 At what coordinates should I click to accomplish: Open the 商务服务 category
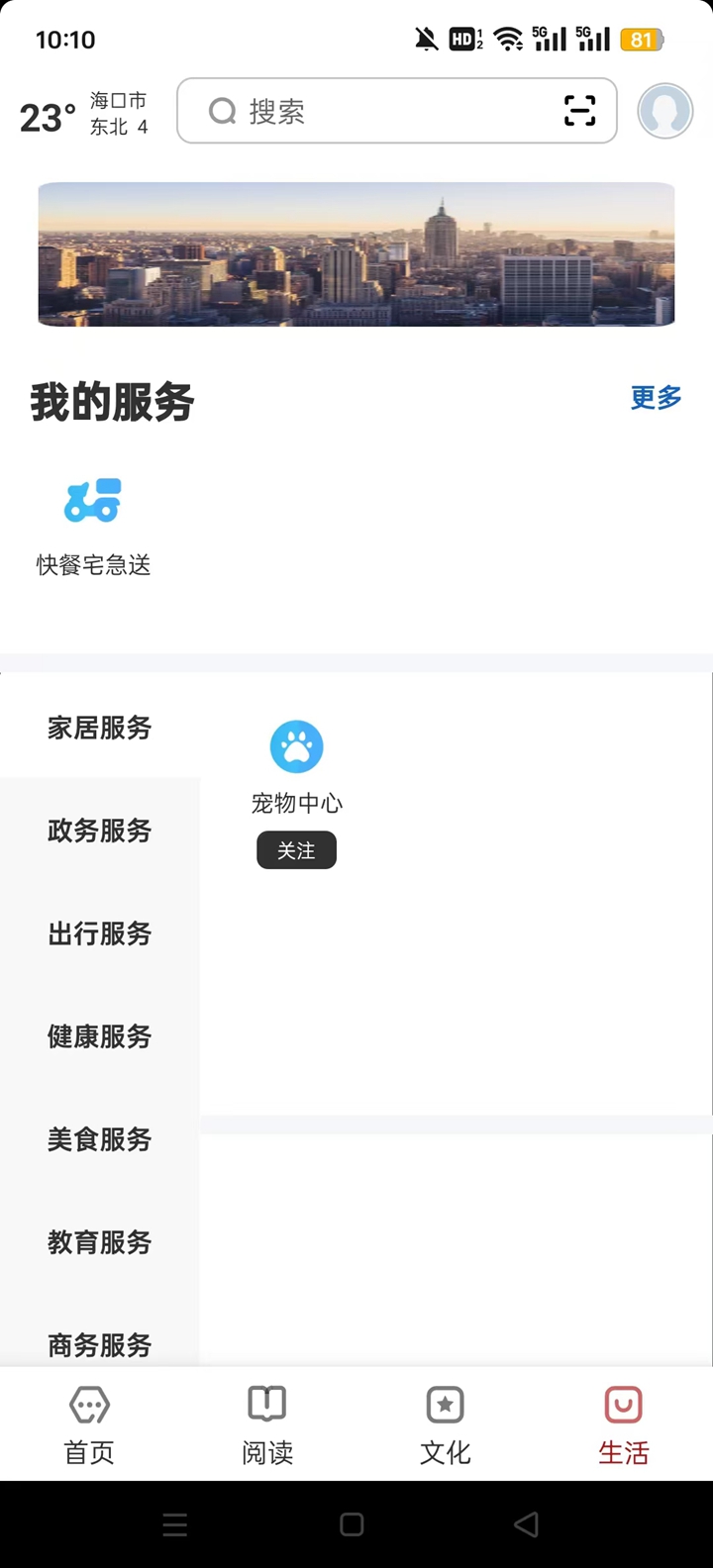point(99,1343)
